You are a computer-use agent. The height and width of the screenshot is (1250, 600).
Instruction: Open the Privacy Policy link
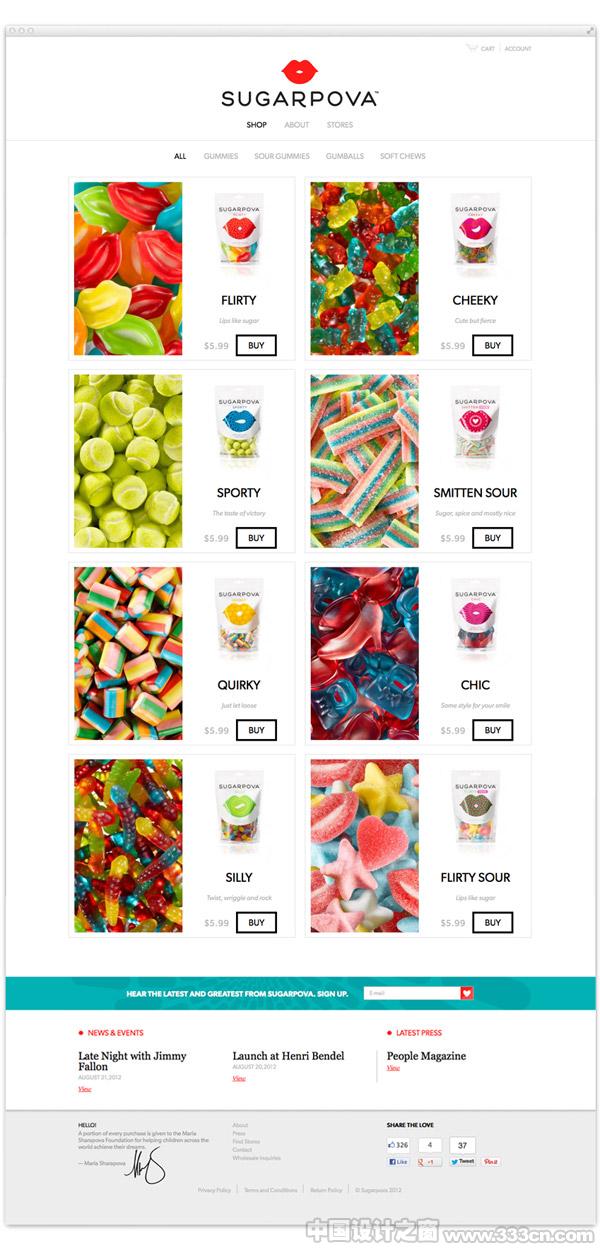[x=214, y=1190]
